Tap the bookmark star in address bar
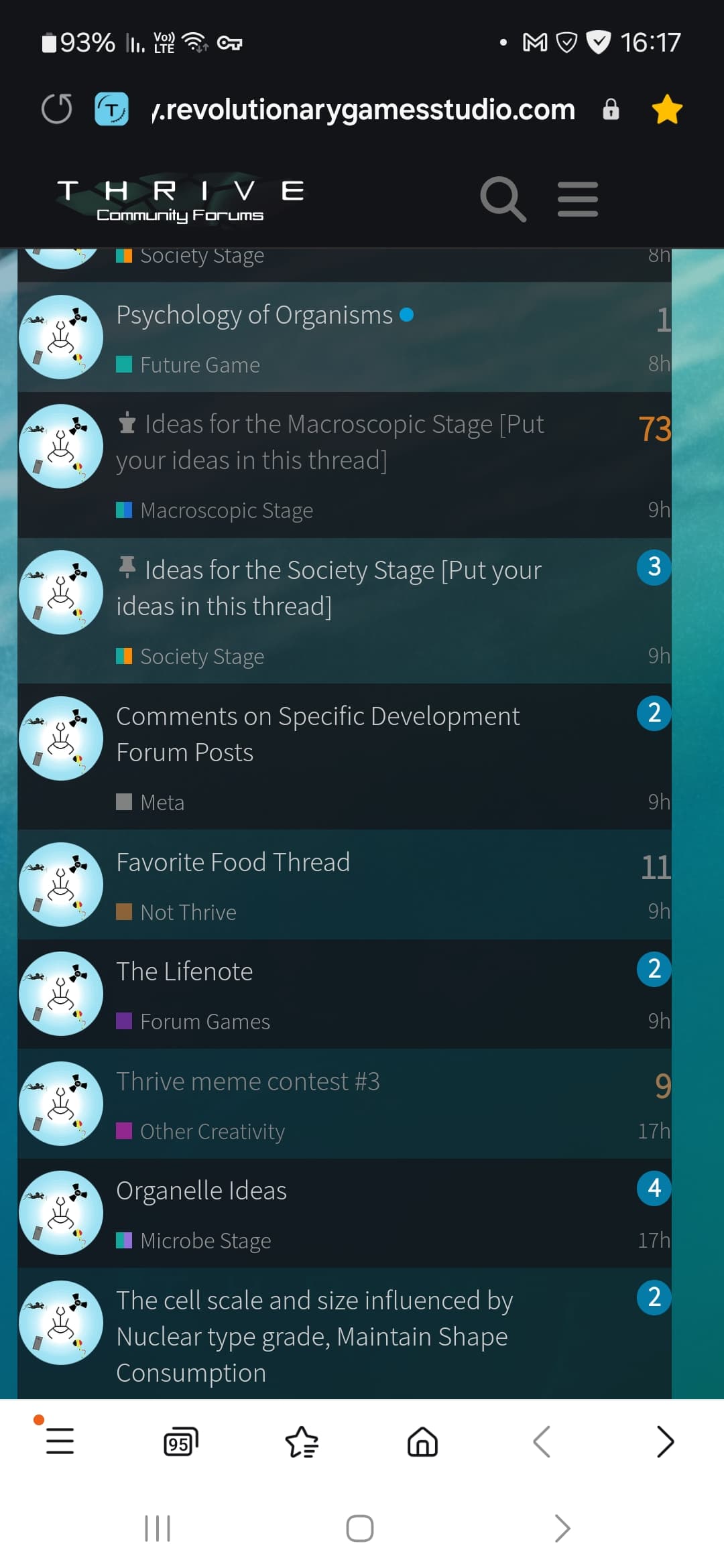724x1568 pixels. point(667,109)
